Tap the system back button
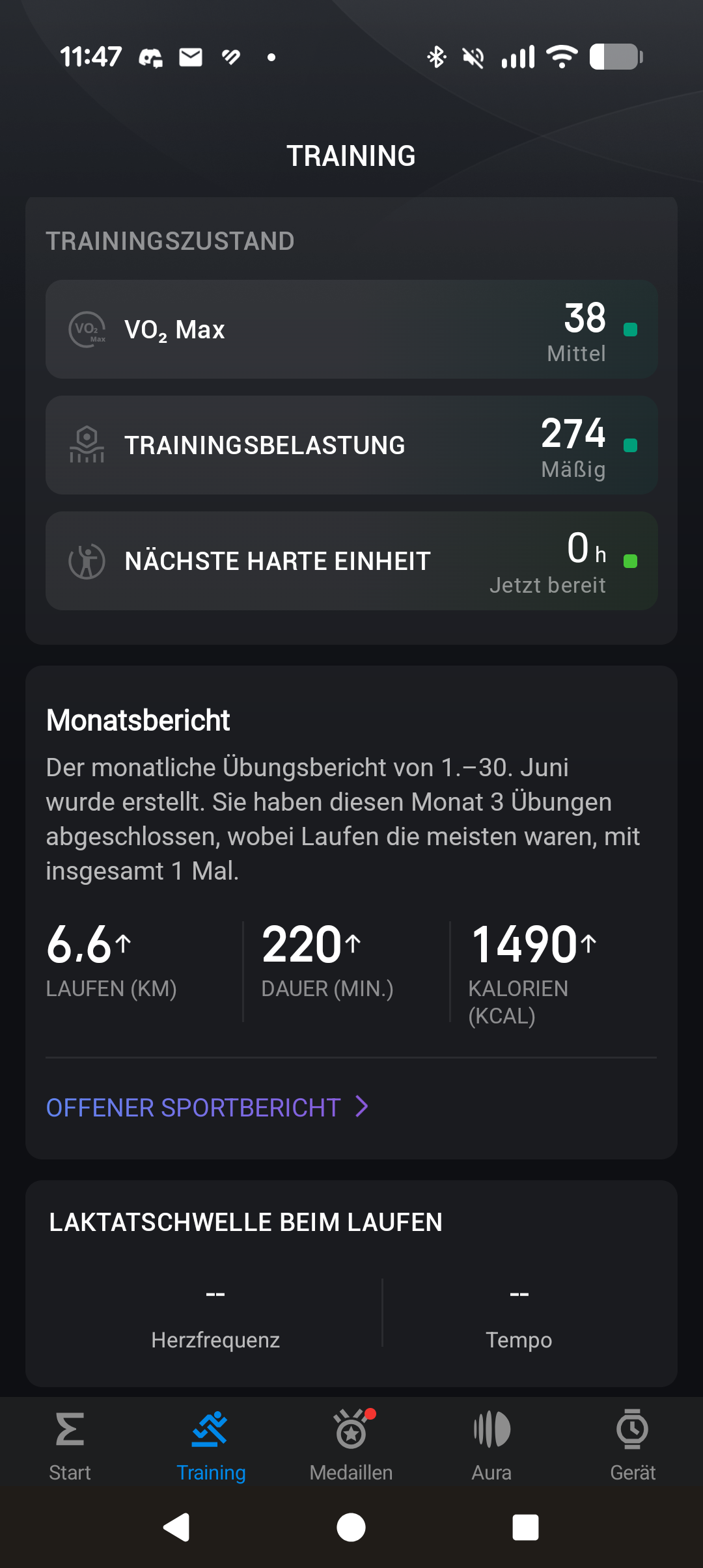Viewport: 703px width, 1568px height. [x=176, y=1527]
